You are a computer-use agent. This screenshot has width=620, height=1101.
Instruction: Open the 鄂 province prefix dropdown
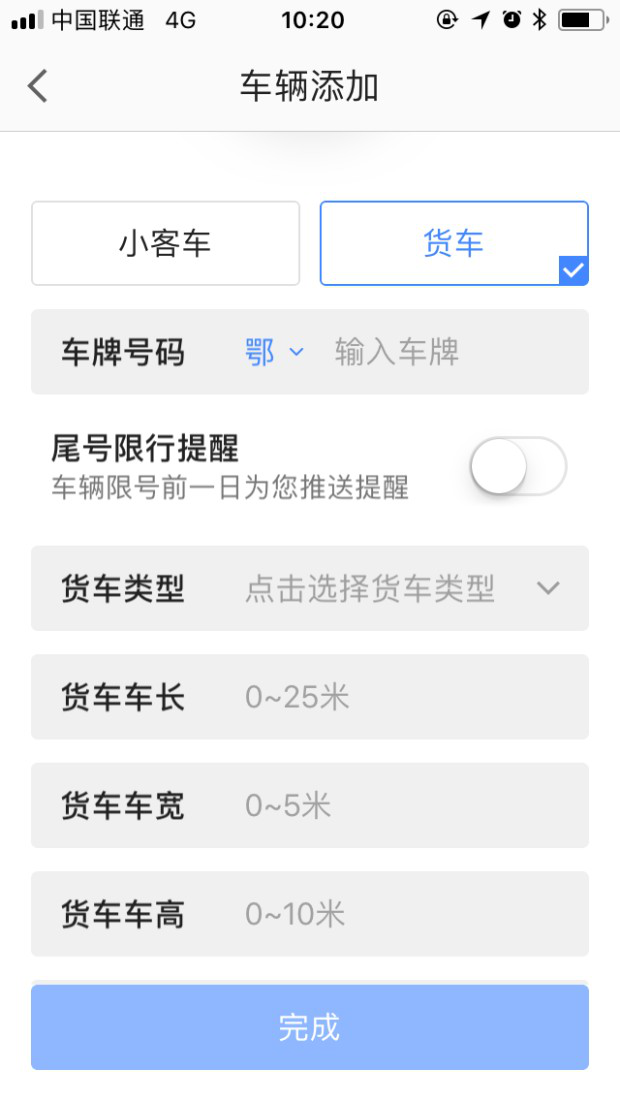coord(274,352)
